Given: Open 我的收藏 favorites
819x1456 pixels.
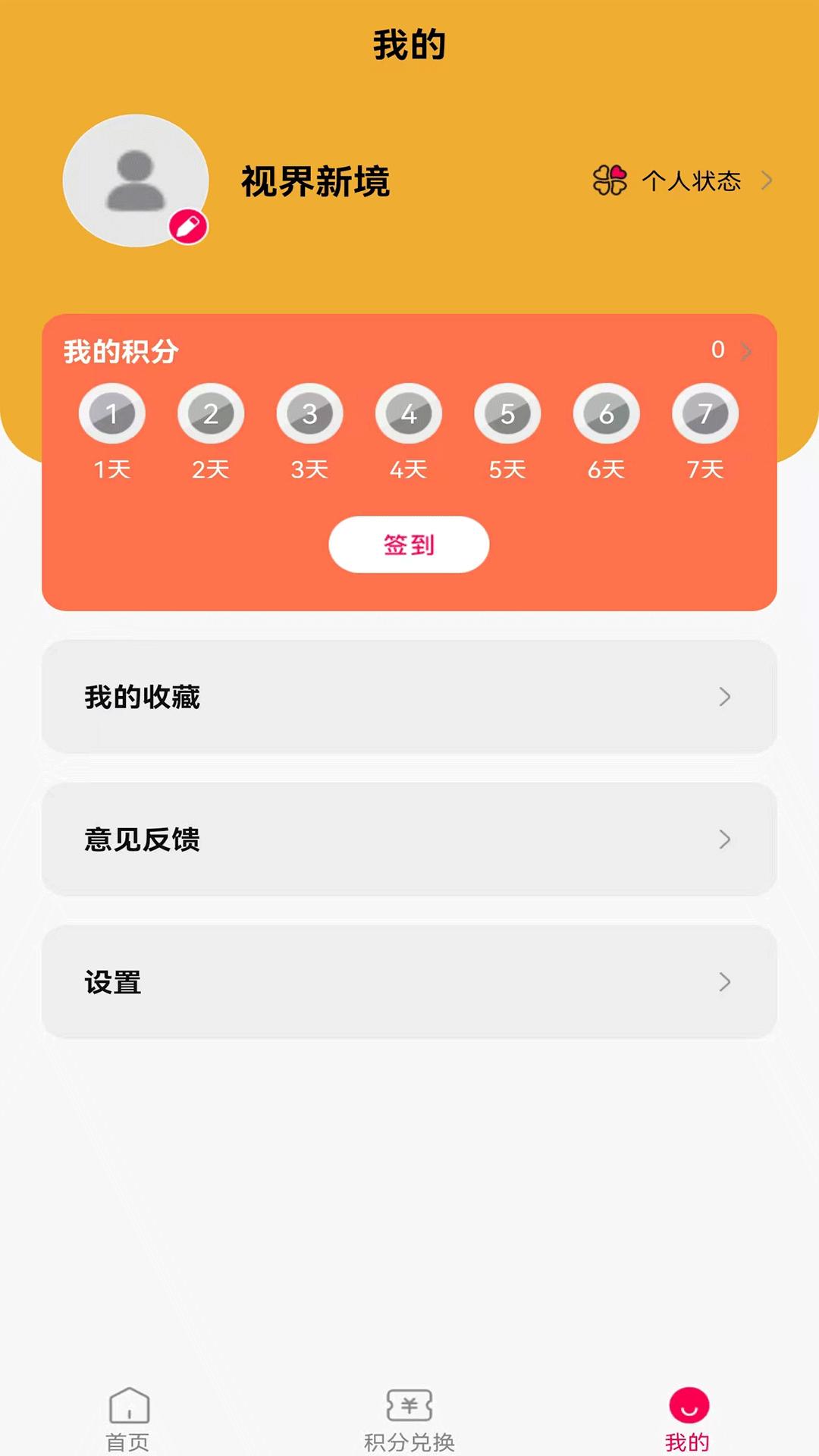Looking at the screenshot, I should click(x=409, y=697).
